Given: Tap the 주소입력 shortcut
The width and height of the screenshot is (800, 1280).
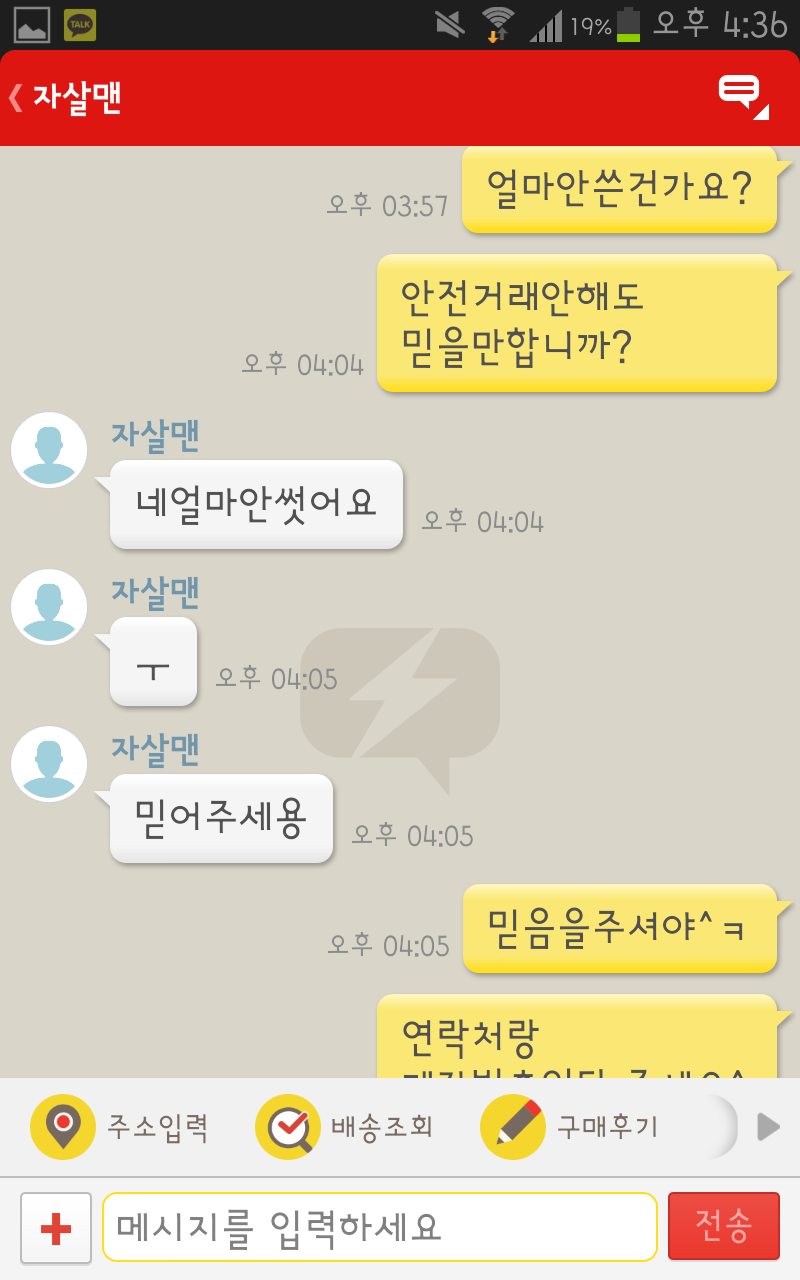Looking at the screenshot, I should pyautogui.click(x=120, y=1127).
